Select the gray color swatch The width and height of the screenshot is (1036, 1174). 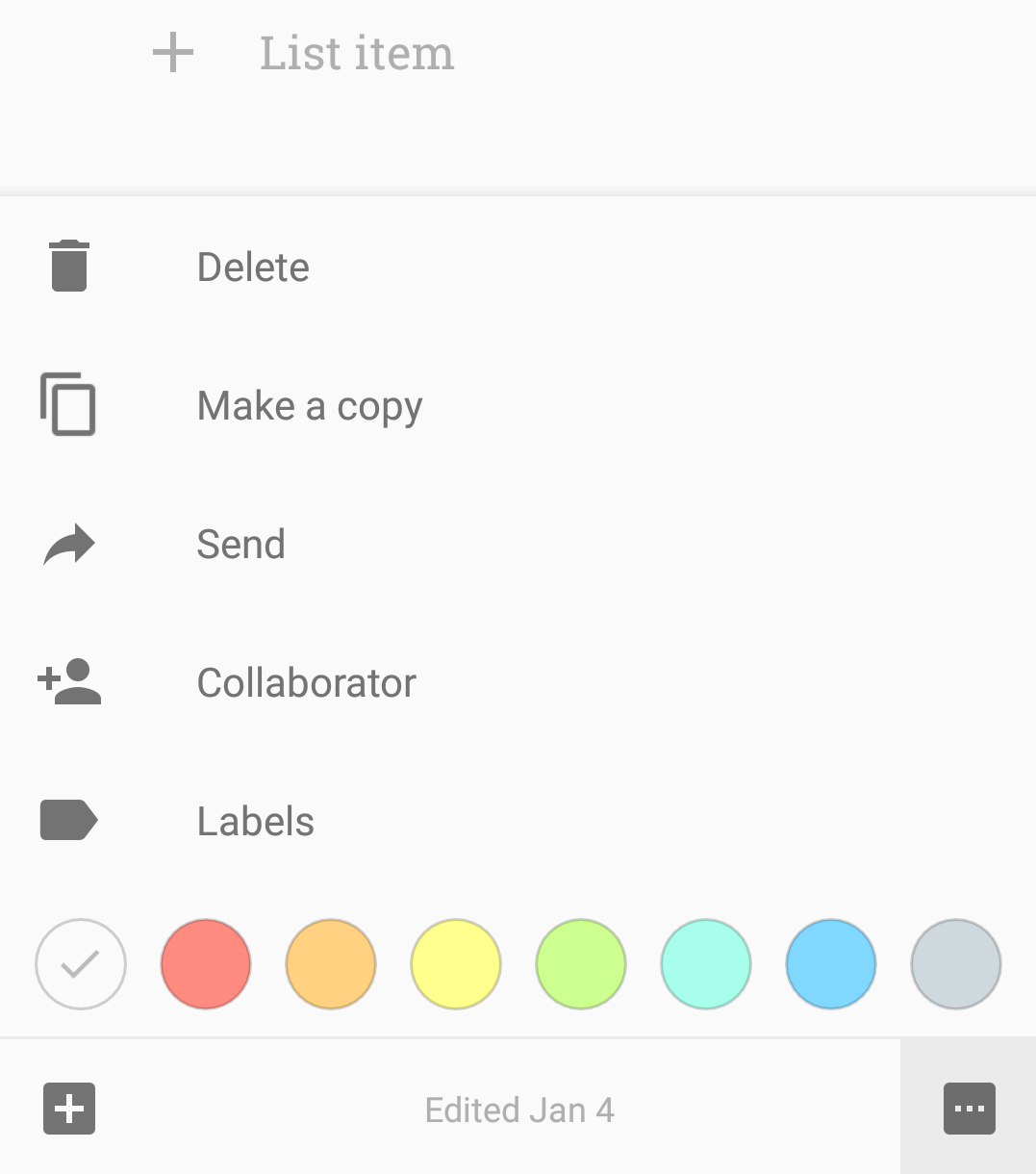(x=956, y=964)
